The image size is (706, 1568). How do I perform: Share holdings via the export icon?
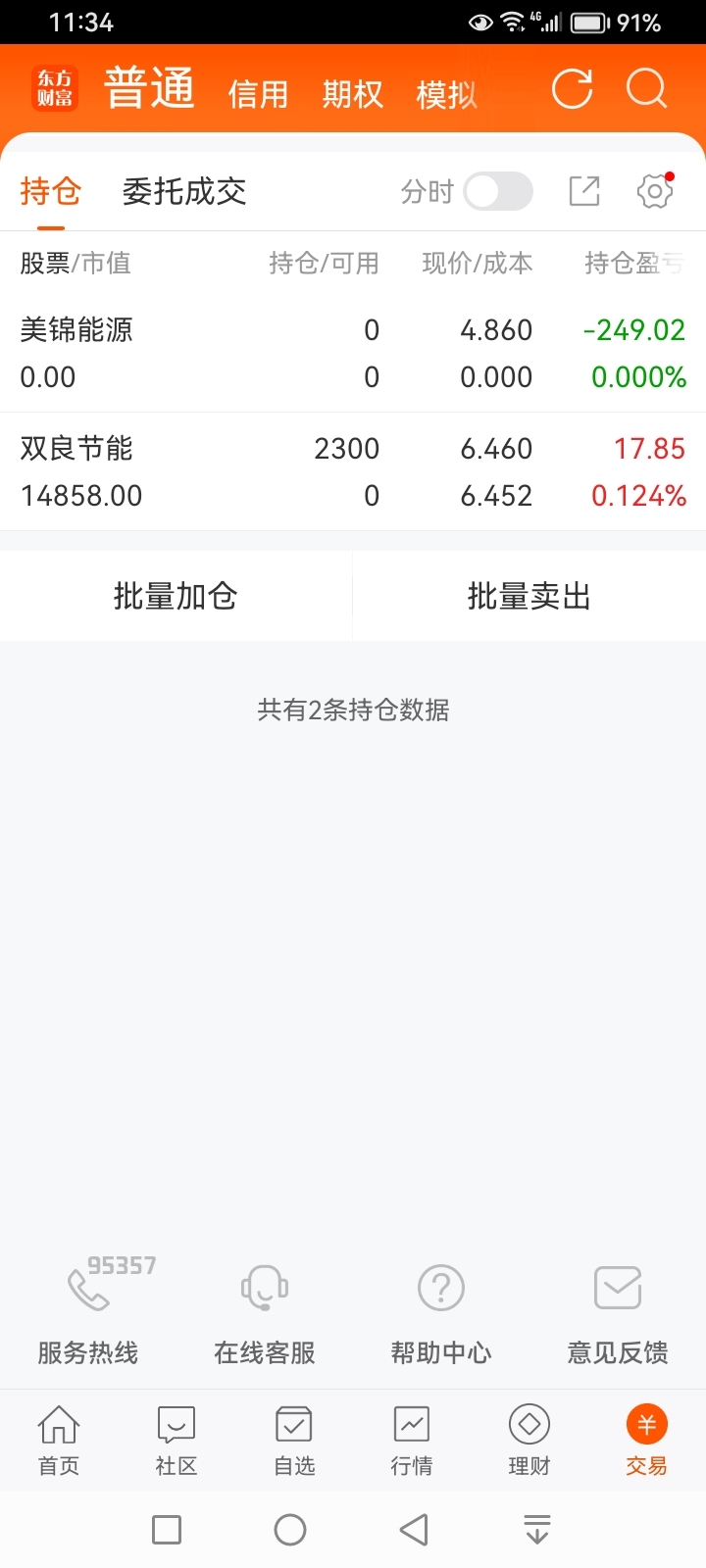(x=584, y=191)
